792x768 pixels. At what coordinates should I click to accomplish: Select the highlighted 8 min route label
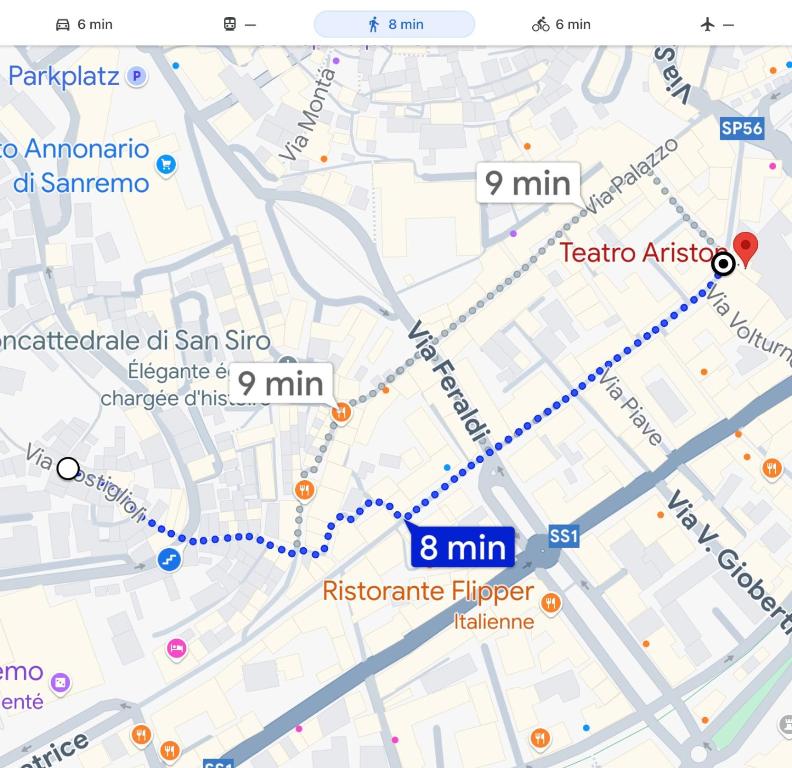coord(462,547)
